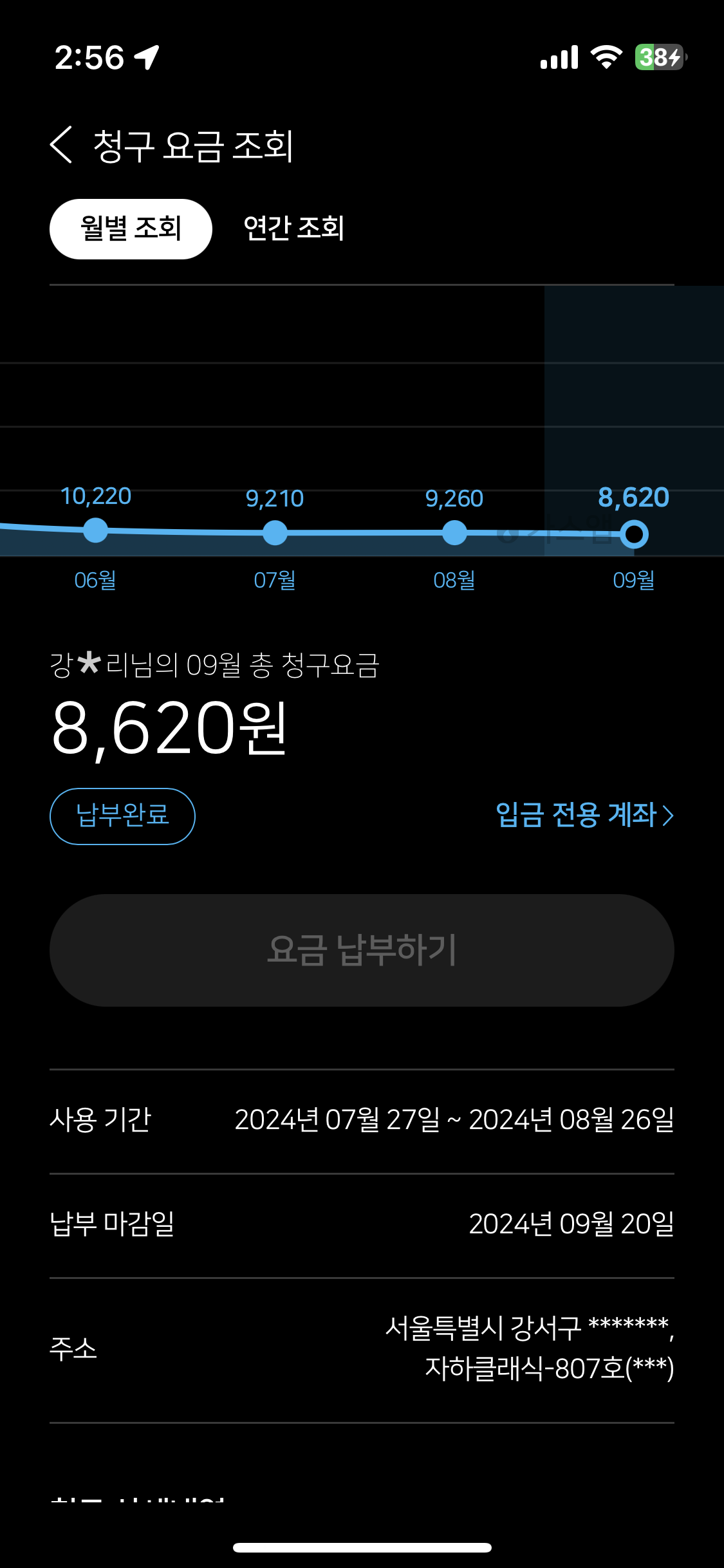Open 입금 전용 계좌 link
Screen dimensions: 724x1568
(x=584, y=816)
